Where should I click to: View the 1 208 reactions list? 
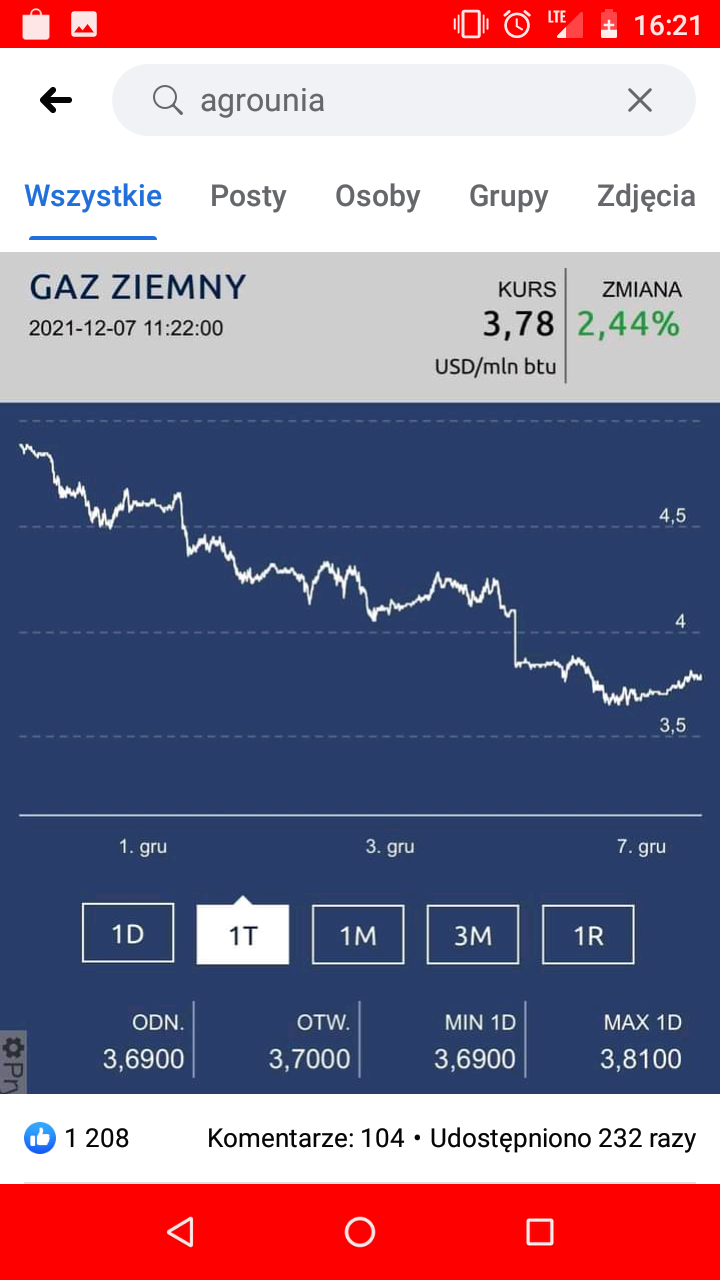pyautogui.click(x=78, y=1138)
